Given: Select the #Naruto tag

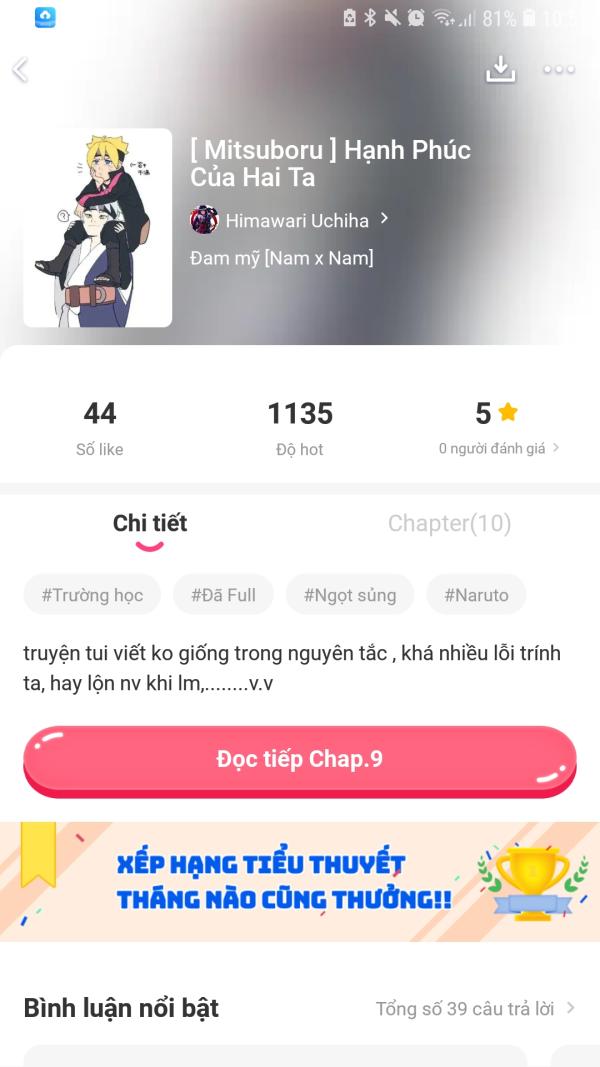Looking at the screenshot, I should (476, 595).
